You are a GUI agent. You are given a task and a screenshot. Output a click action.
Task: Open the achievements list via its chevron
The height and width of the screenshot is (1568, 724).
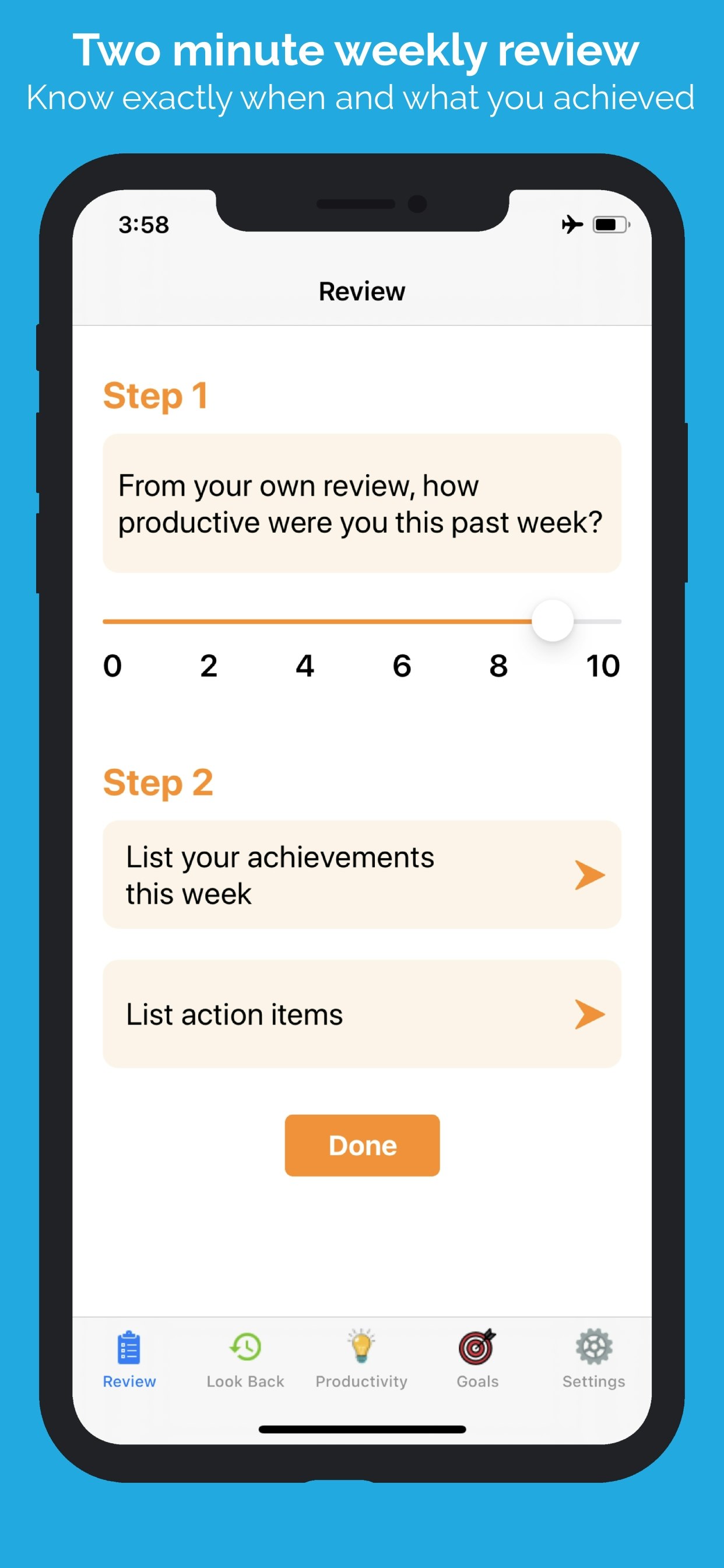point(589,874)
